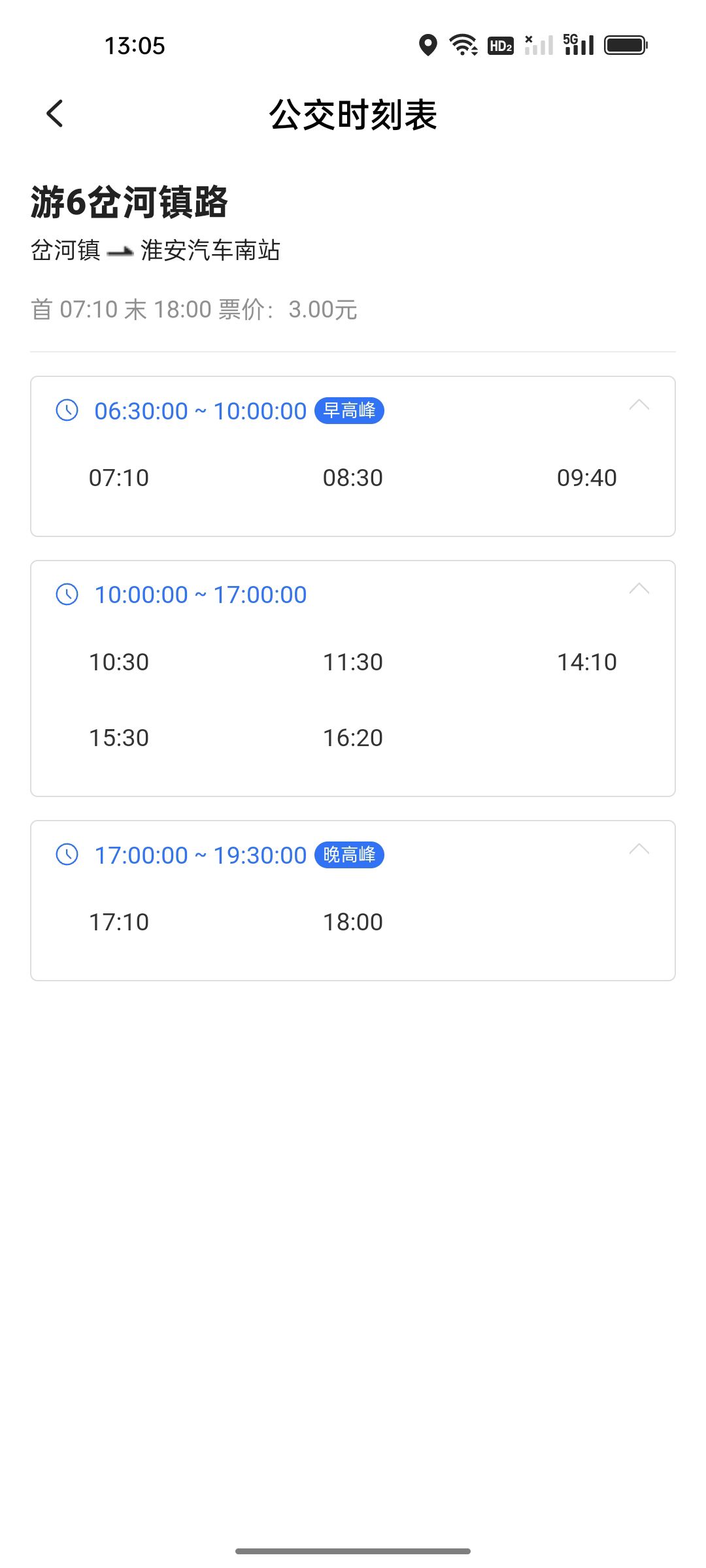Image resolution: width=706 pixels, height=1568 pixels.
Task: Go back from the bus timetable
Action: pyautogui.click(x=55, y=114)
